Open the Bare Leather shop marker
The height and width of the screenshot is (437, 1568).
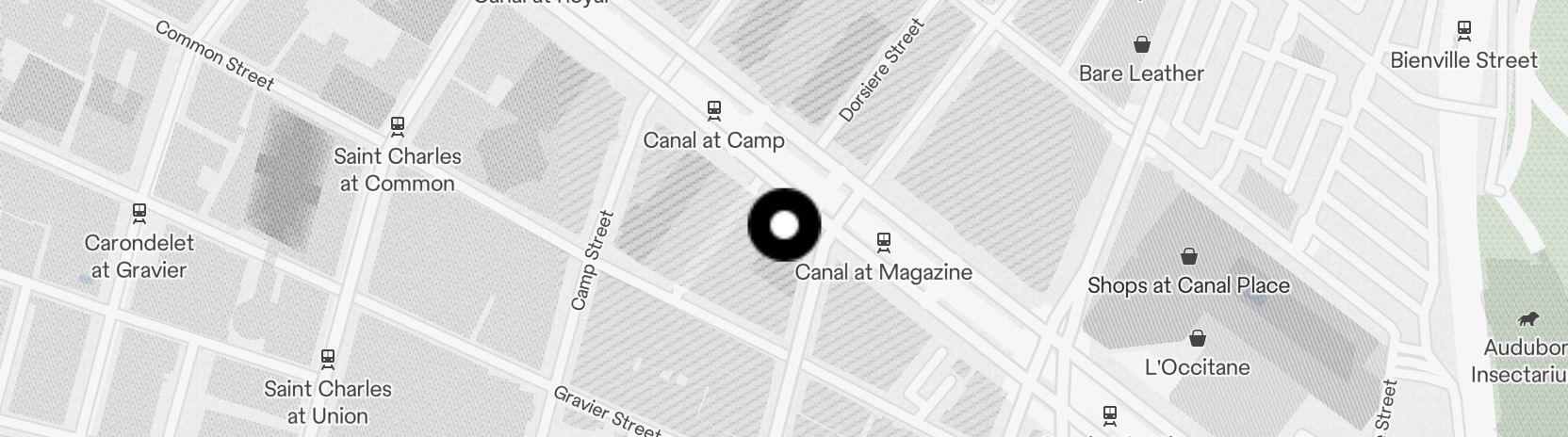pyautogui.click(x=1141, y=44)
